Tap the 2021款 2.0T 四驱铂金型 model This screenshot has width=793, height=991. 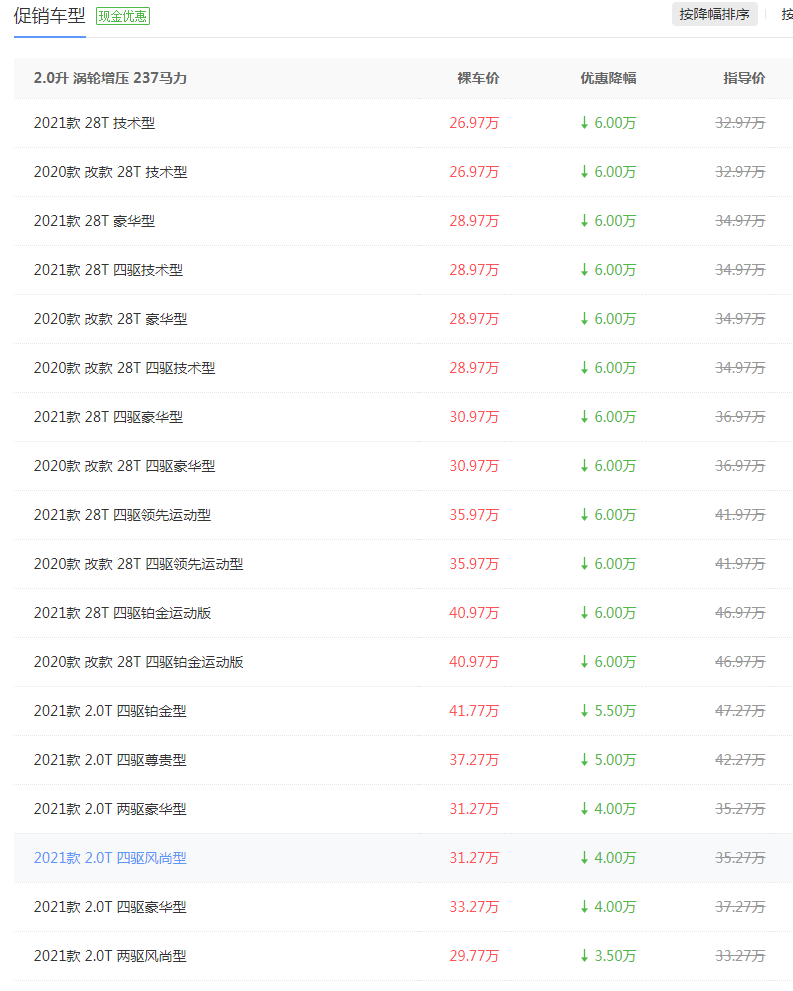click(110, 711)
